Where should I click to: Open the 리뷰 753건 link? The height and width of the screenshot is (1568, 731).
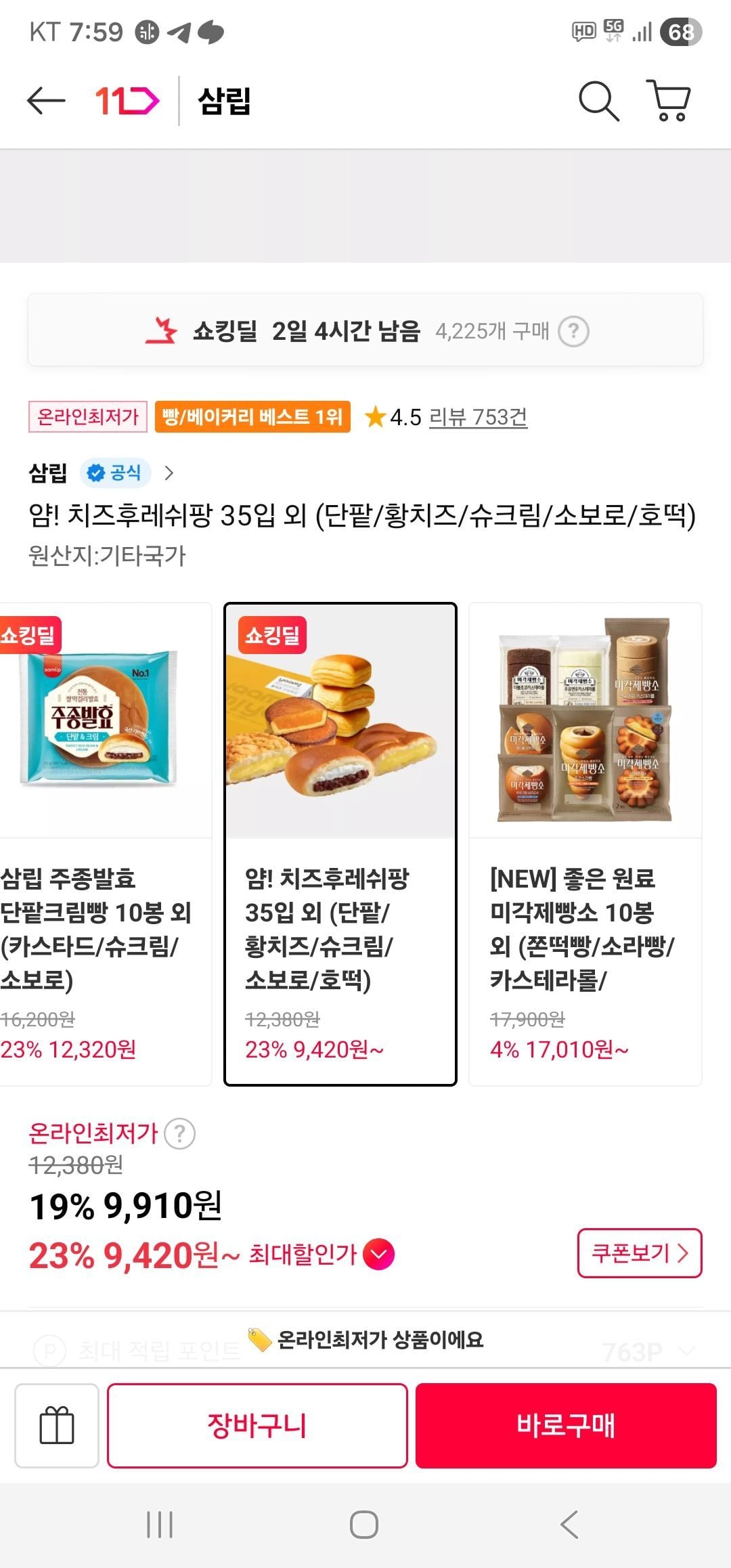[478, 417]
